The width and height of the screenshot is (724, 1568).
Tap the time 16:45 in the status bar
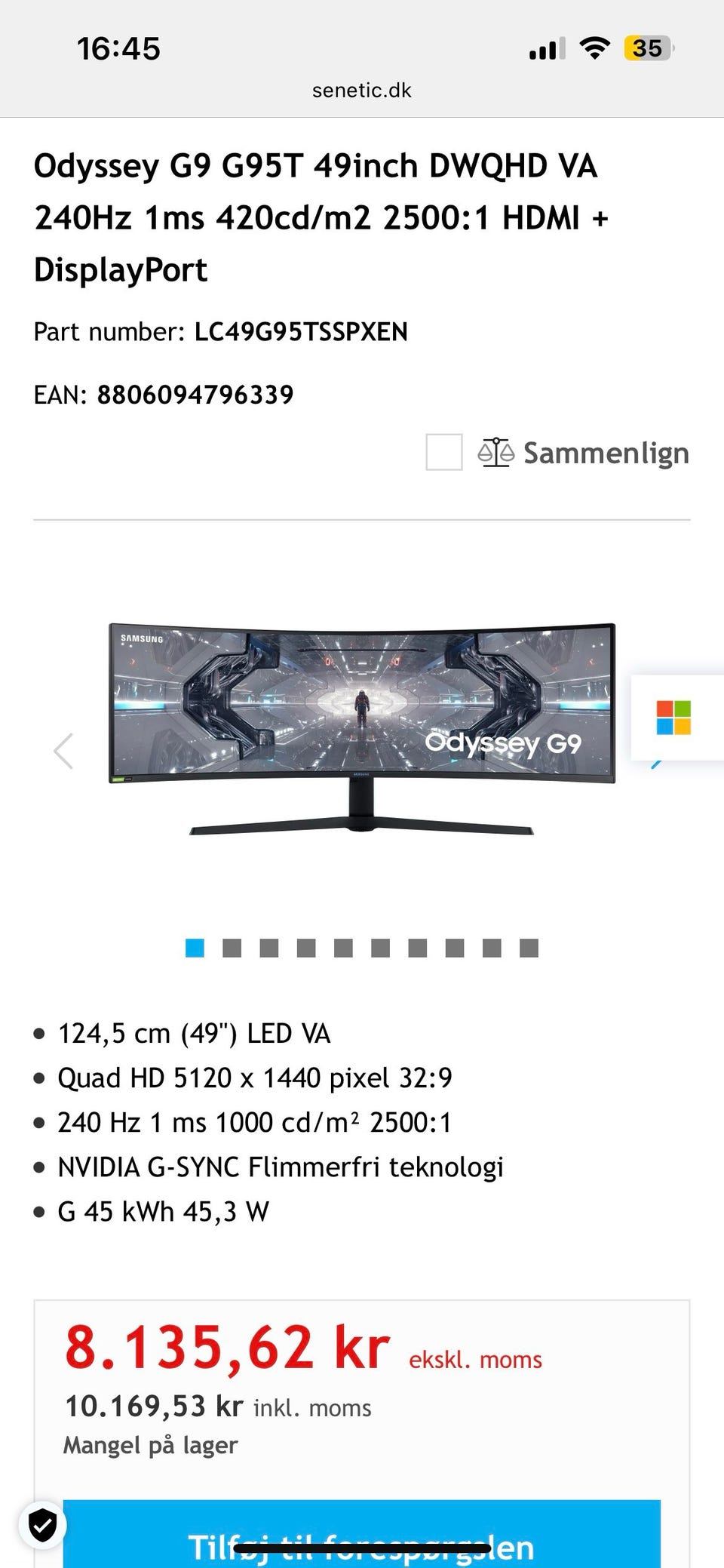(x=118, y=48)
